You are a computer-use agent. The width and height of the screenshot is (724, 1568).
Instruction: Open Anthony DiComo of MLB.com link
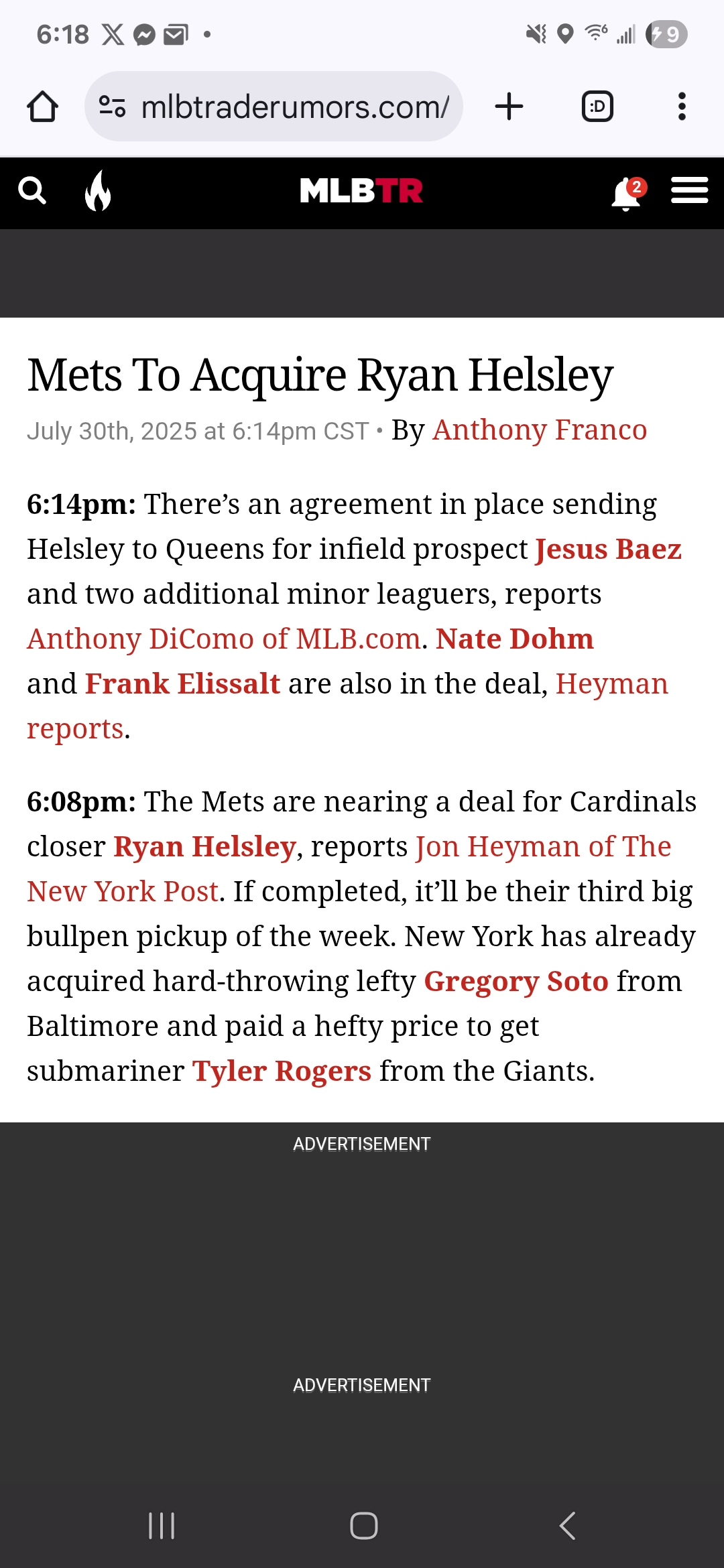pos(223,639)
